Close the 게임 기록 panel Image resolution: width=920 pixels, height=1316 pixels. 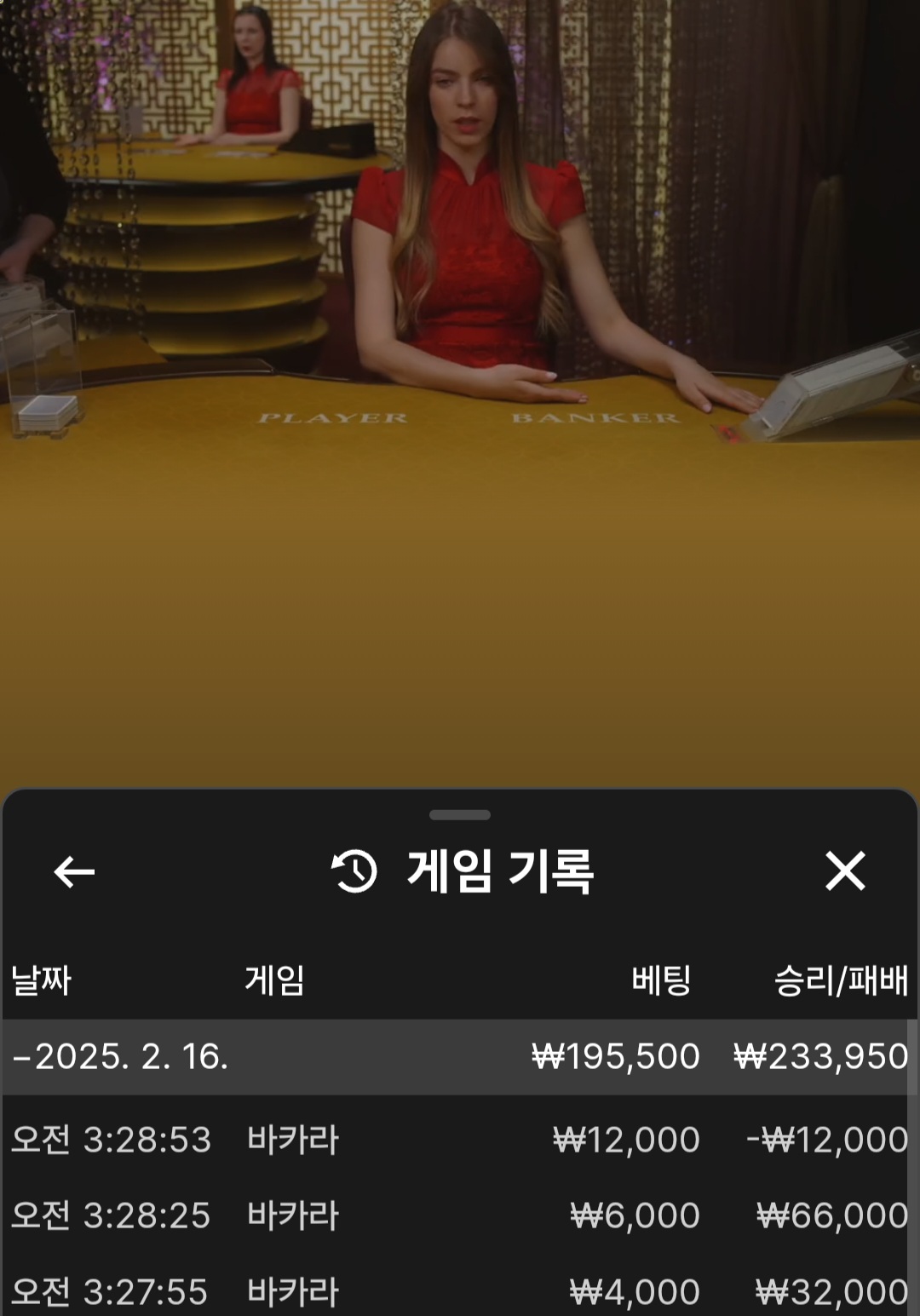(x=844, y=871)
